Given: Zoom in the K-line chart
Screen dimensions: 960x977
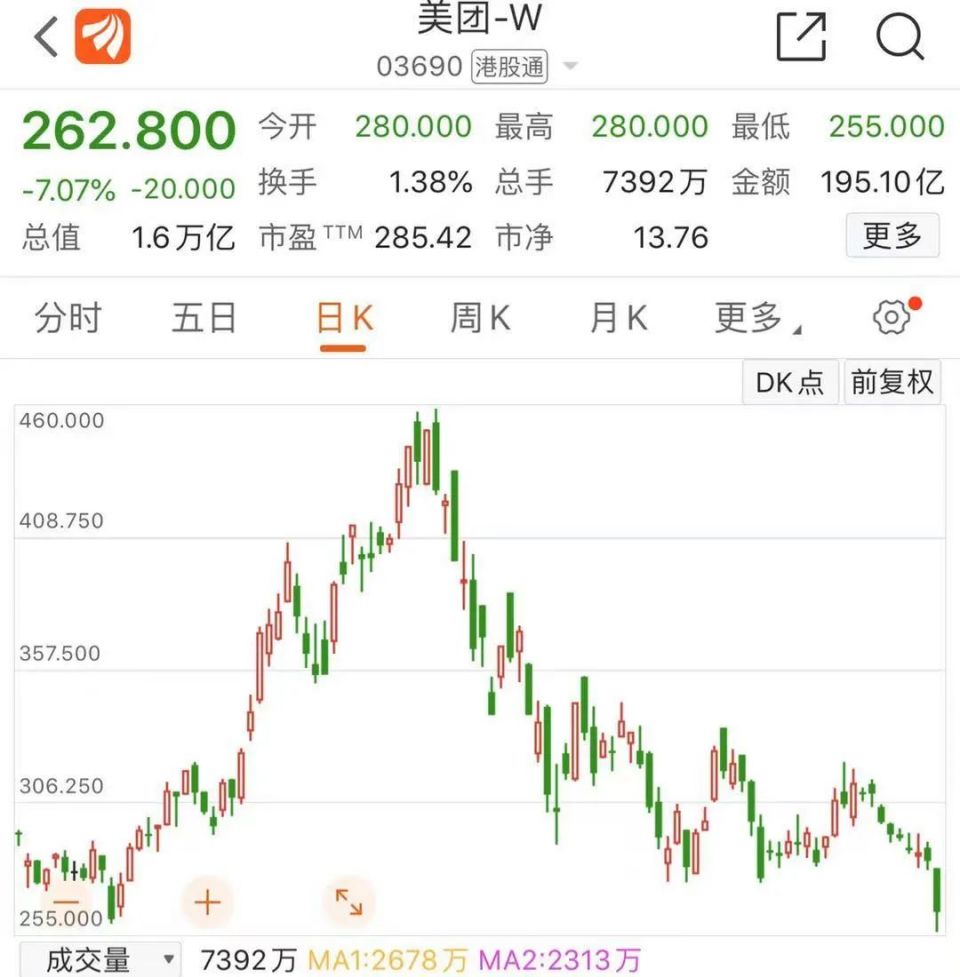Looking at the screenshot, I should coord(207,902).
